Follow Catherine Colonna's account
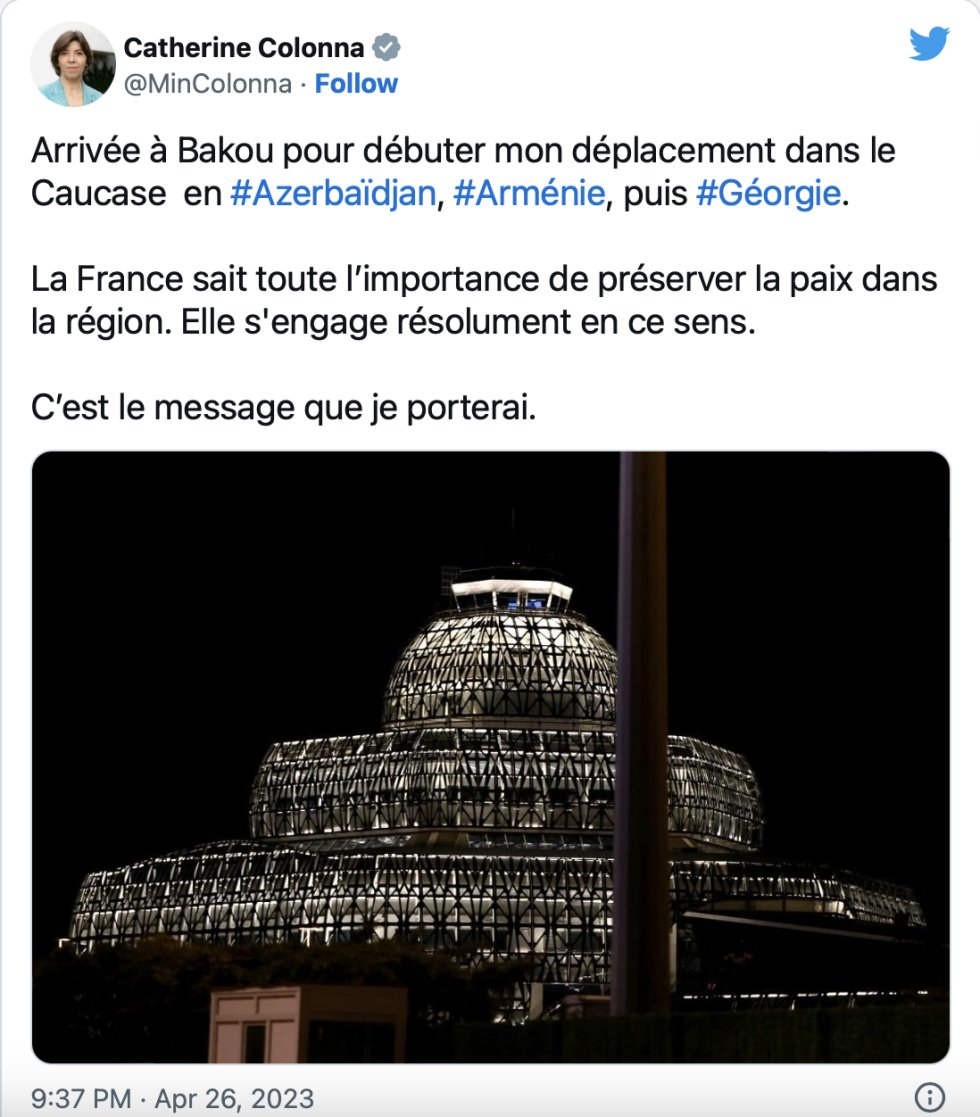 (x=356, y=84)
